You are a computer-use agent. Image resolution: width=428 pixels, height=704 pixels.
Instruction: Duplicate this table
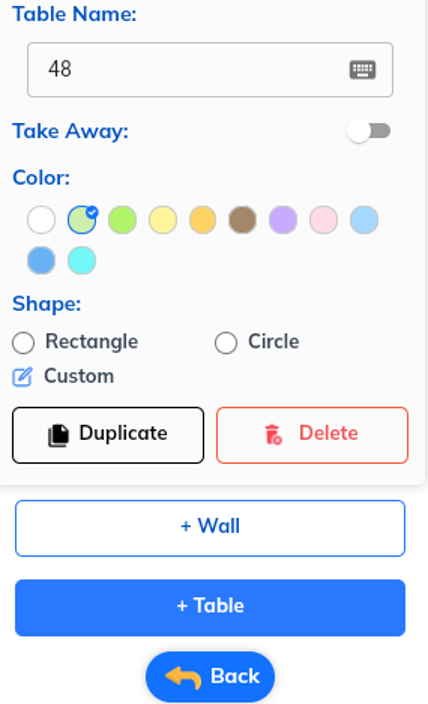(108, 435)
